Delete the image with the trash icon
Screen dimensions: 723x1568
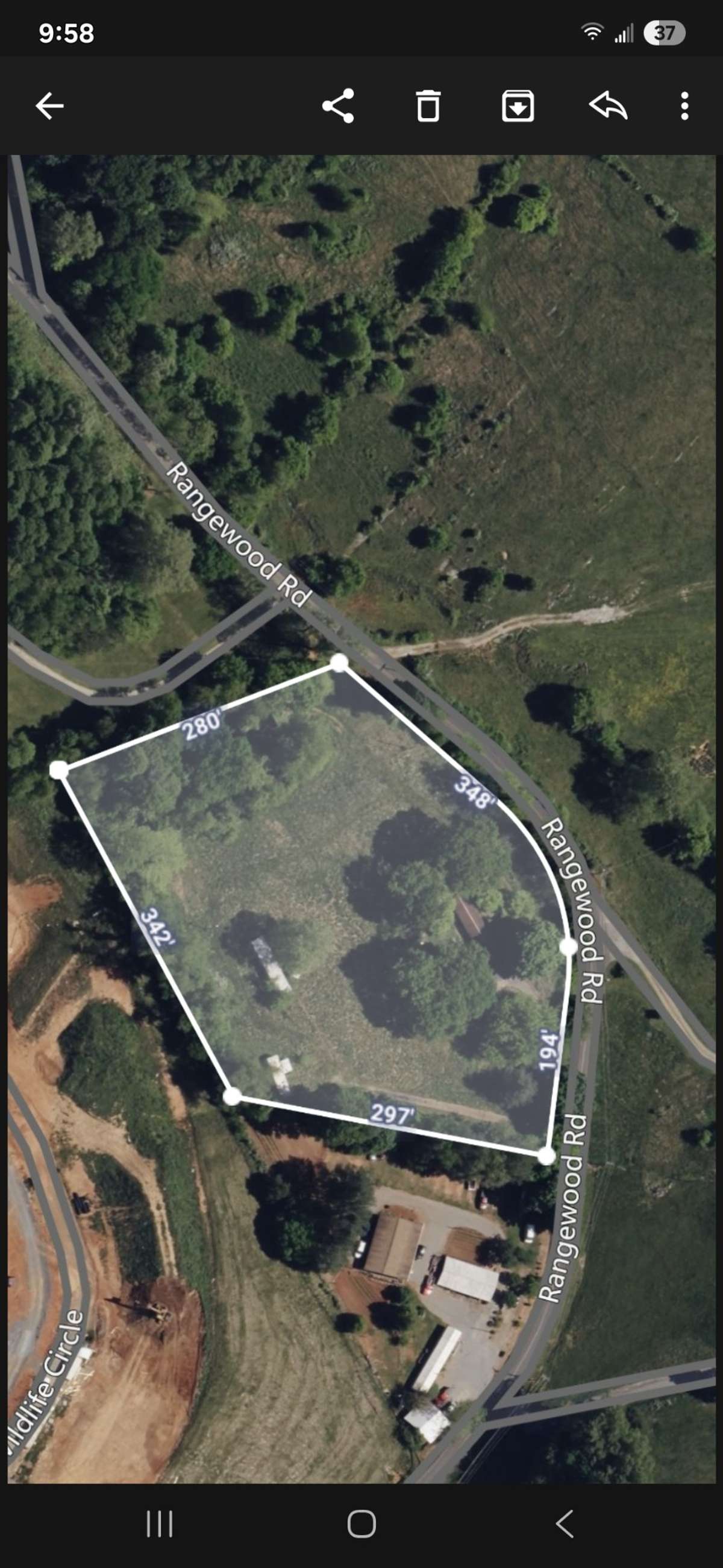tap(428, 106)
